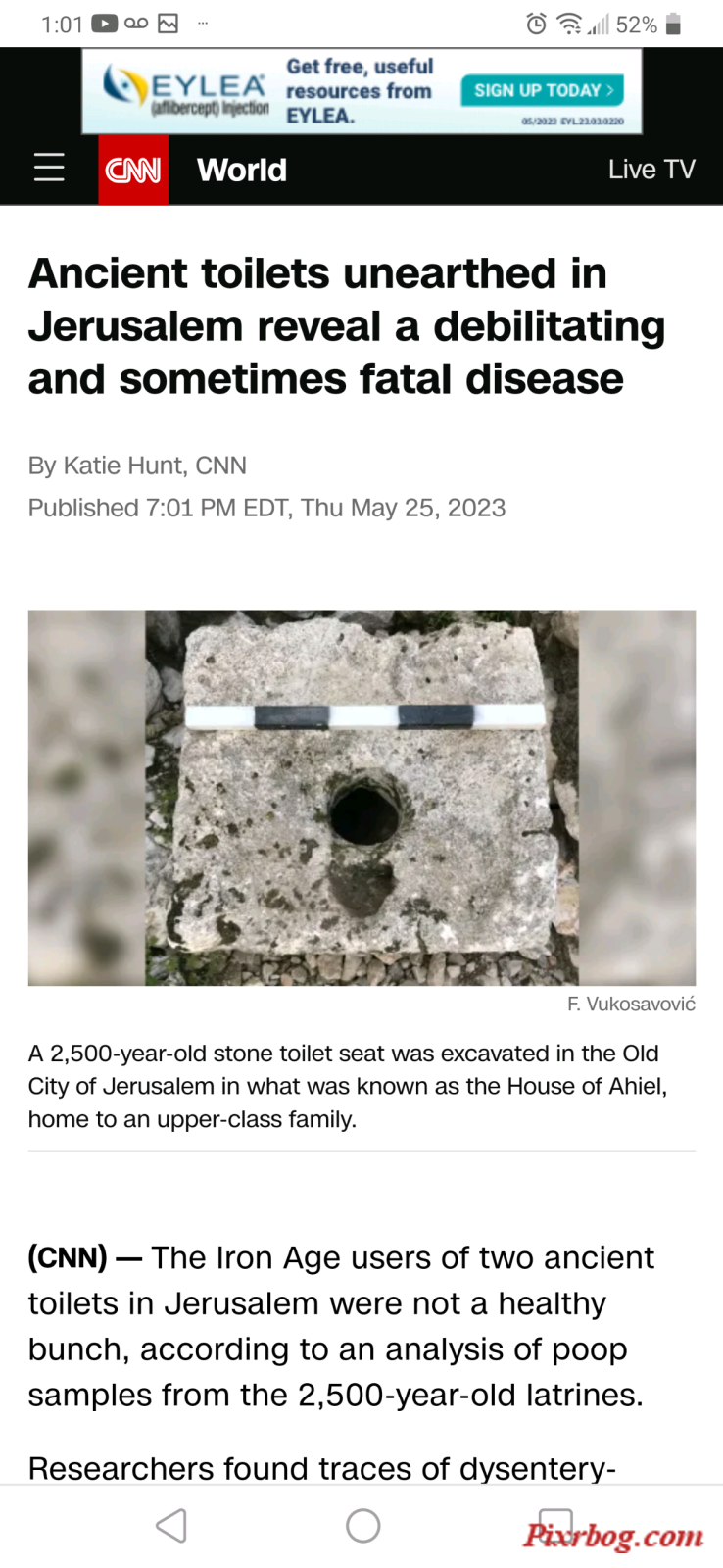Open the hamburger navigation menu
Screen dimensions: 723x1568
tap(49, 169)
